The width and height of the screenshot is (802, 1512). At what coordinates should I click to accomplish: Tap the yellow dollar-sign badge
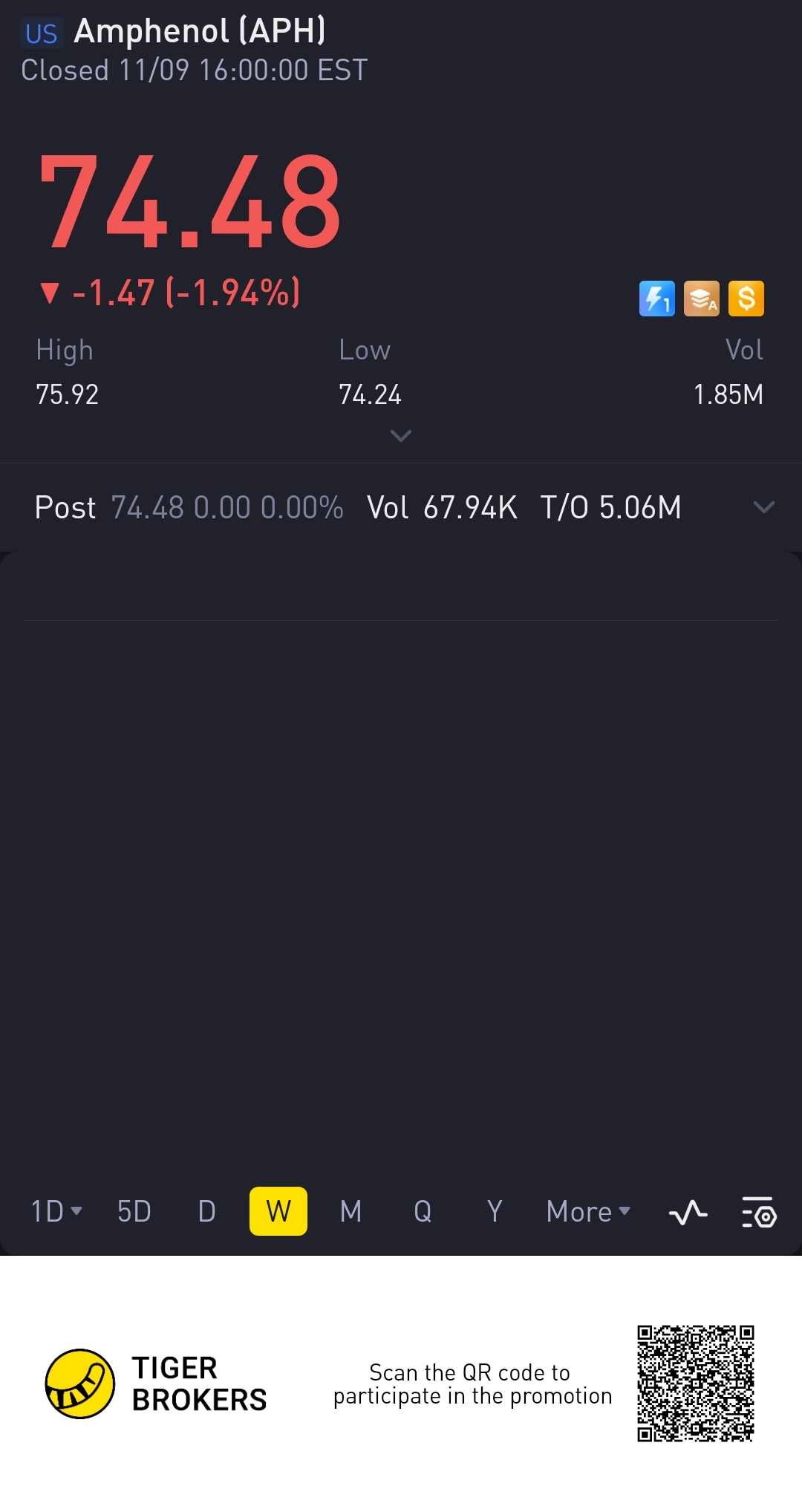click(746, 299)
